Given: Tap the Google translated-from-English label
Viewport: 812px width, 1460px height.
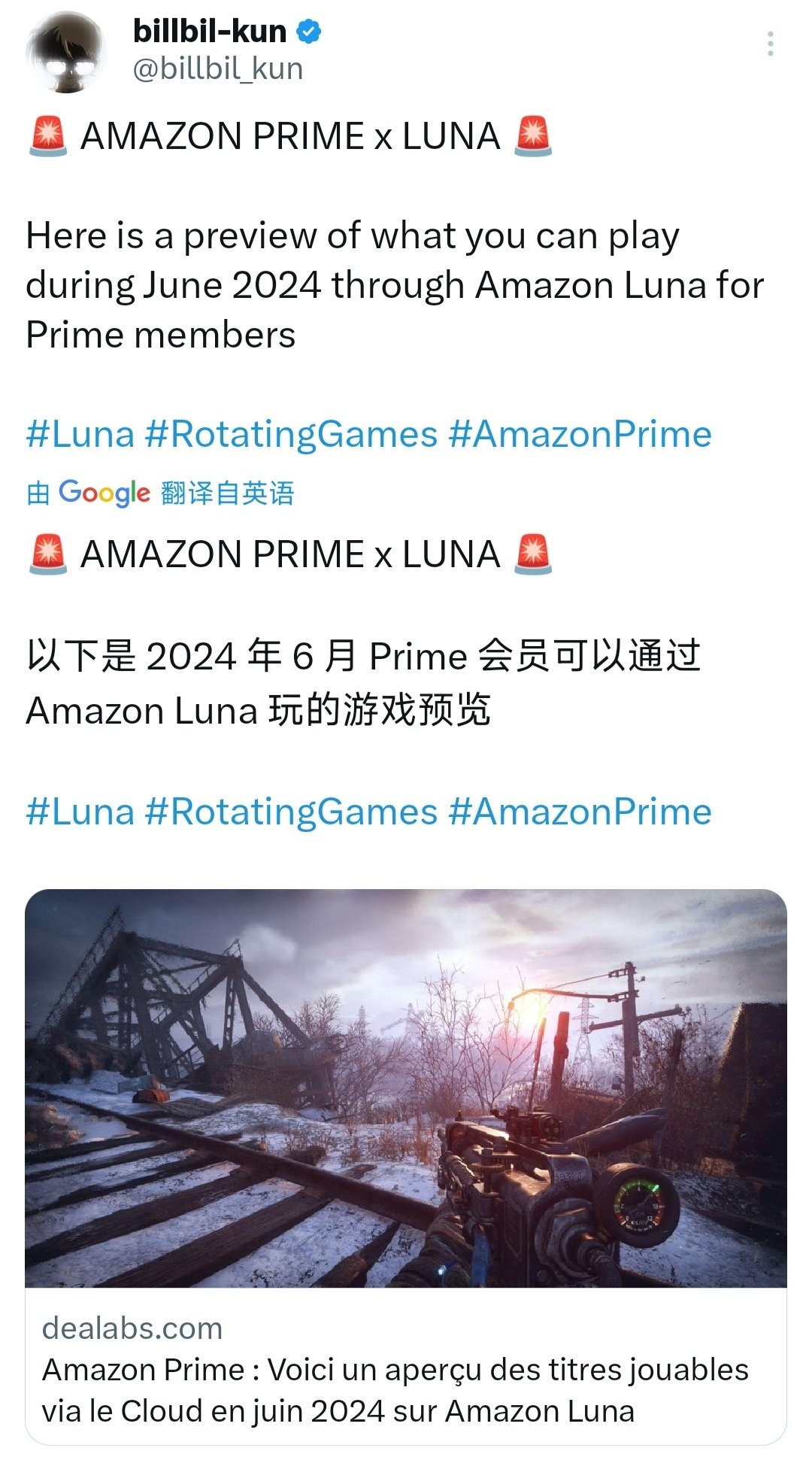Looking at the screenshot, I should pyautogui.click(x=160, y=493).
